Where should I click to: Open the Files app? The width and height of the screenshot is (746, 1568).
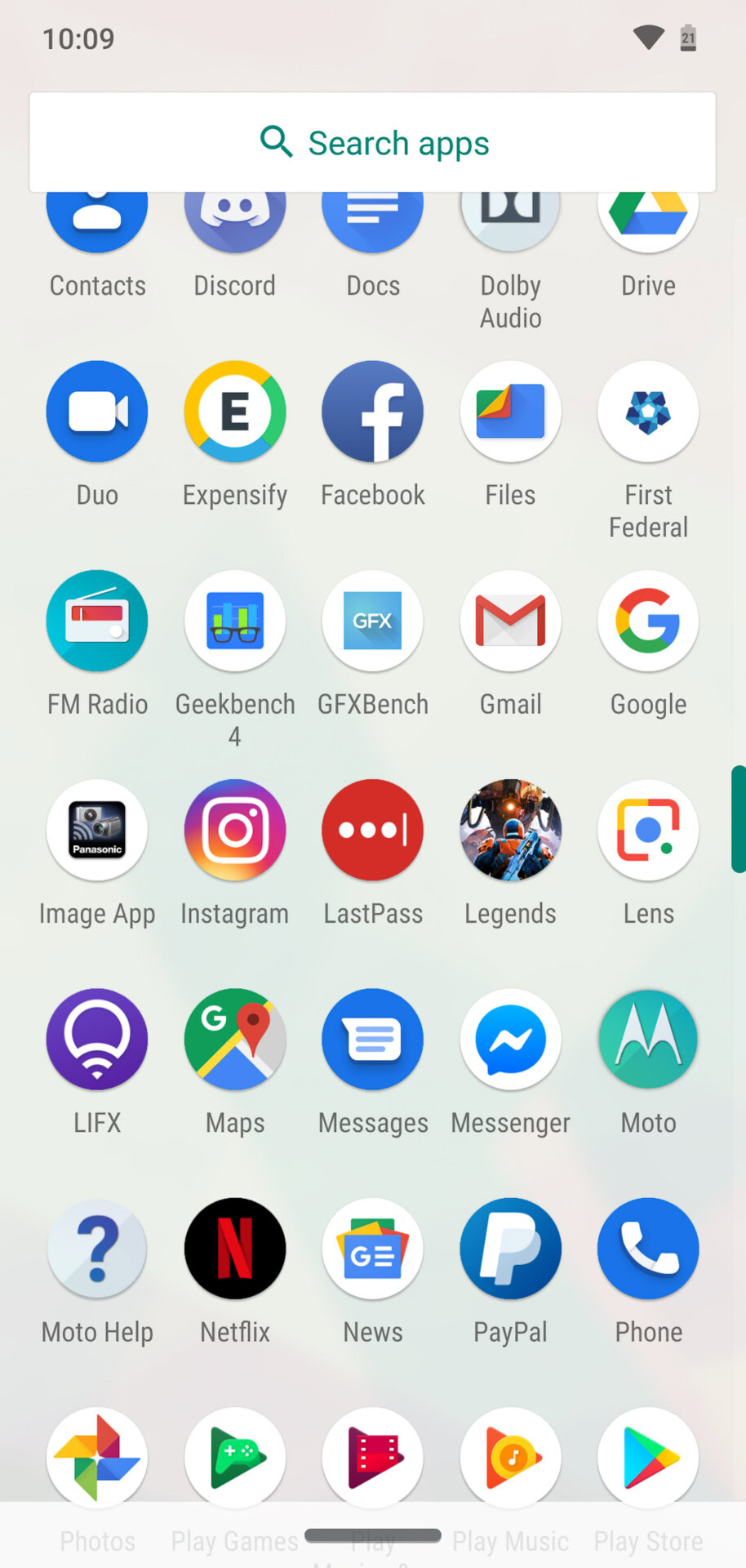click(x=511, y=412)
